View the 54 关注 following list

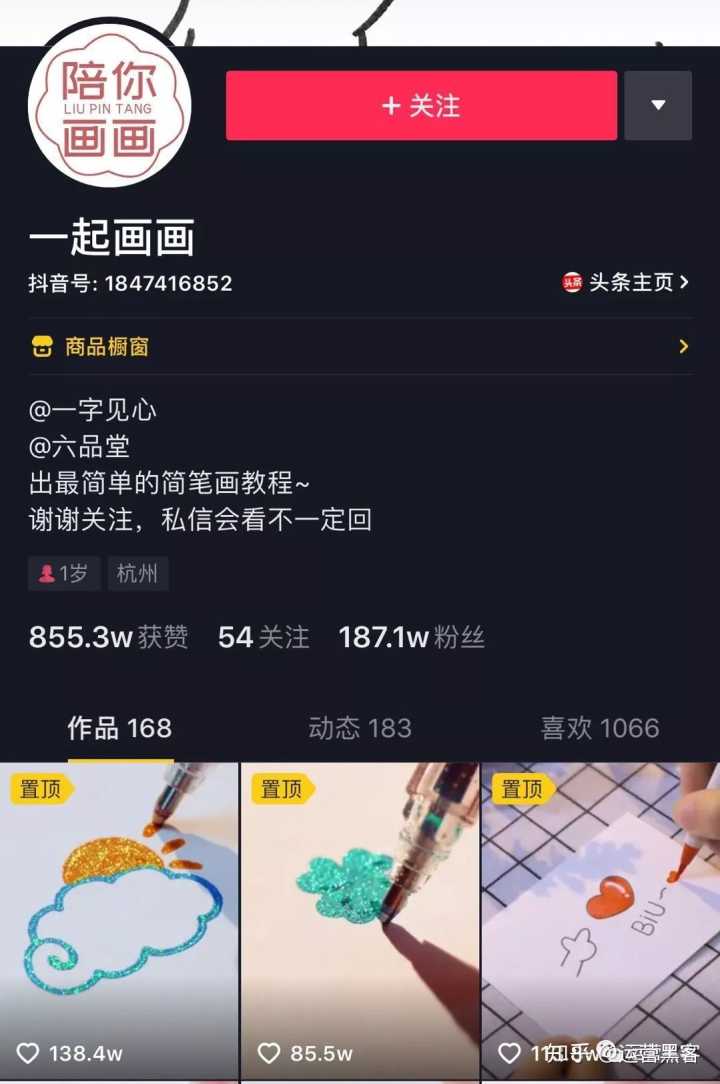click(263, 637)
